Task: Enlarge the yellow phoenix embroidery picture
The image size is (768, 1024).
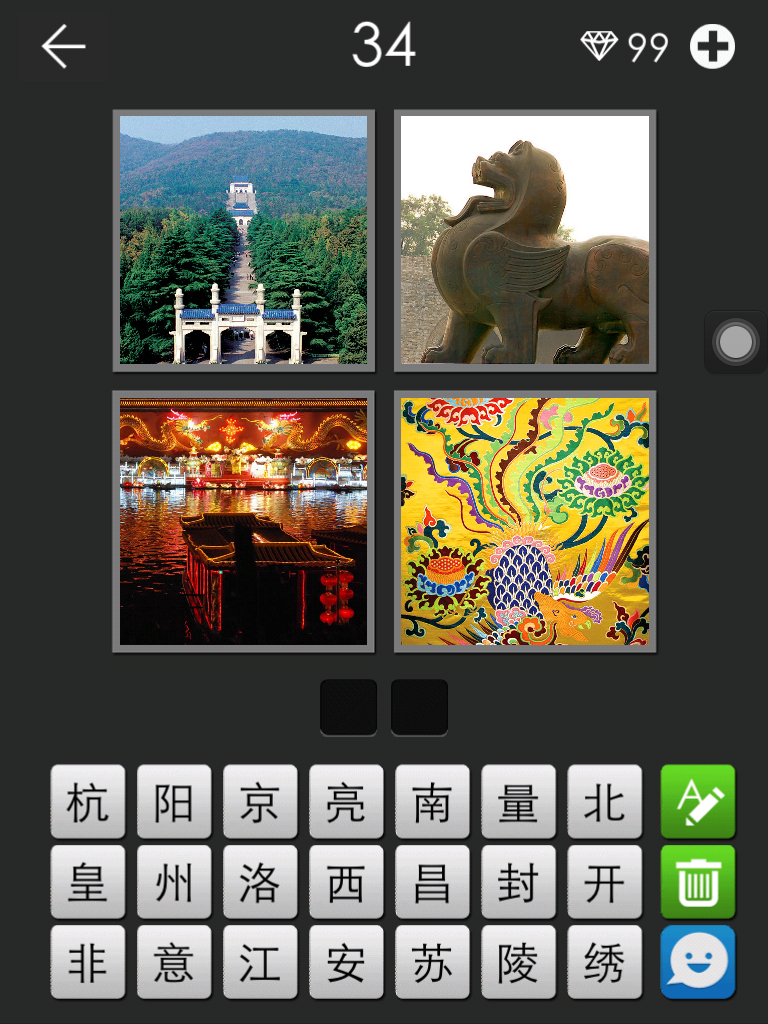Action: click(525, 521)
